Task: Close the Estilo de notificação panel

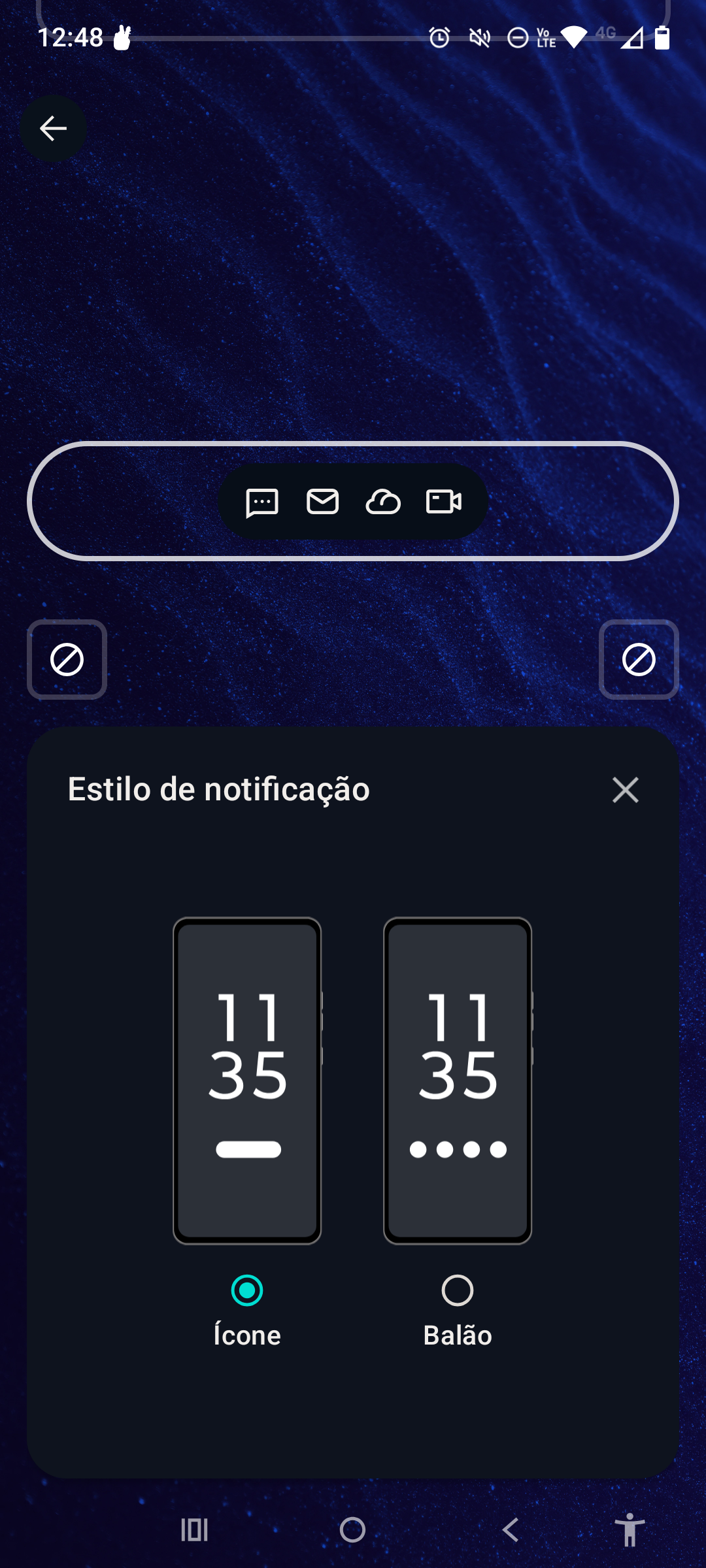Action: tap(625, 790)
